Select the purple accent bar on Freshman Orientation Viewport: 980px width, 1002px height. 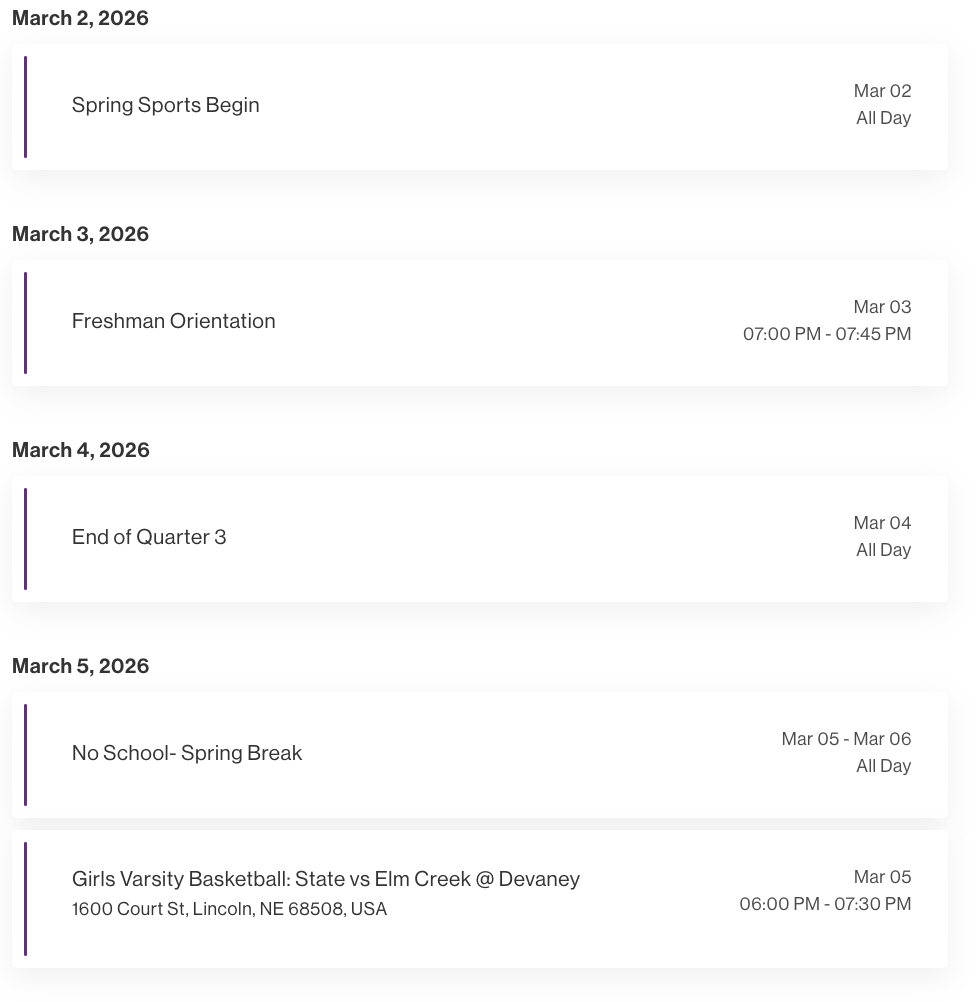point(26,323)
